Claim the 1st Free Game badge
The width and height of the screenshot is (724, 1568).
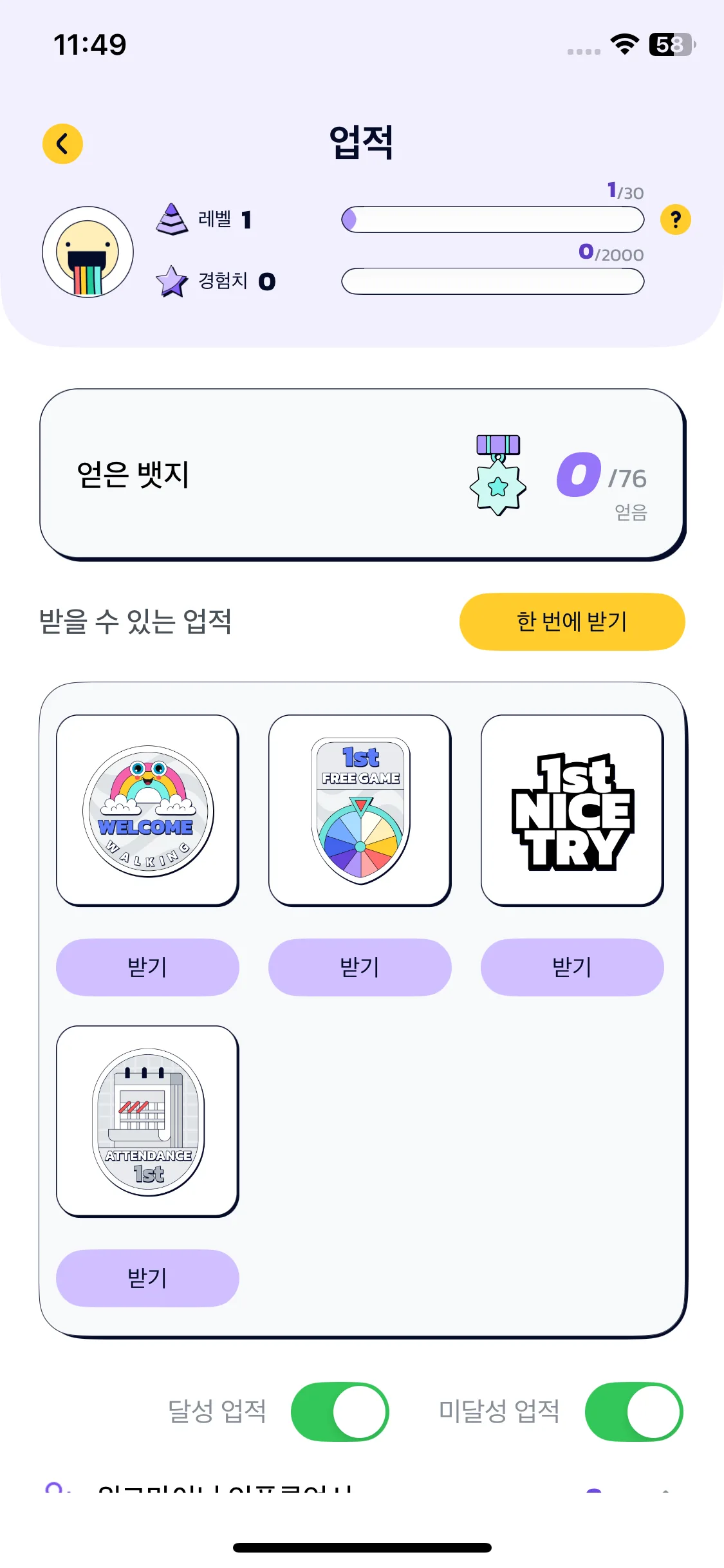pos(360,967)
